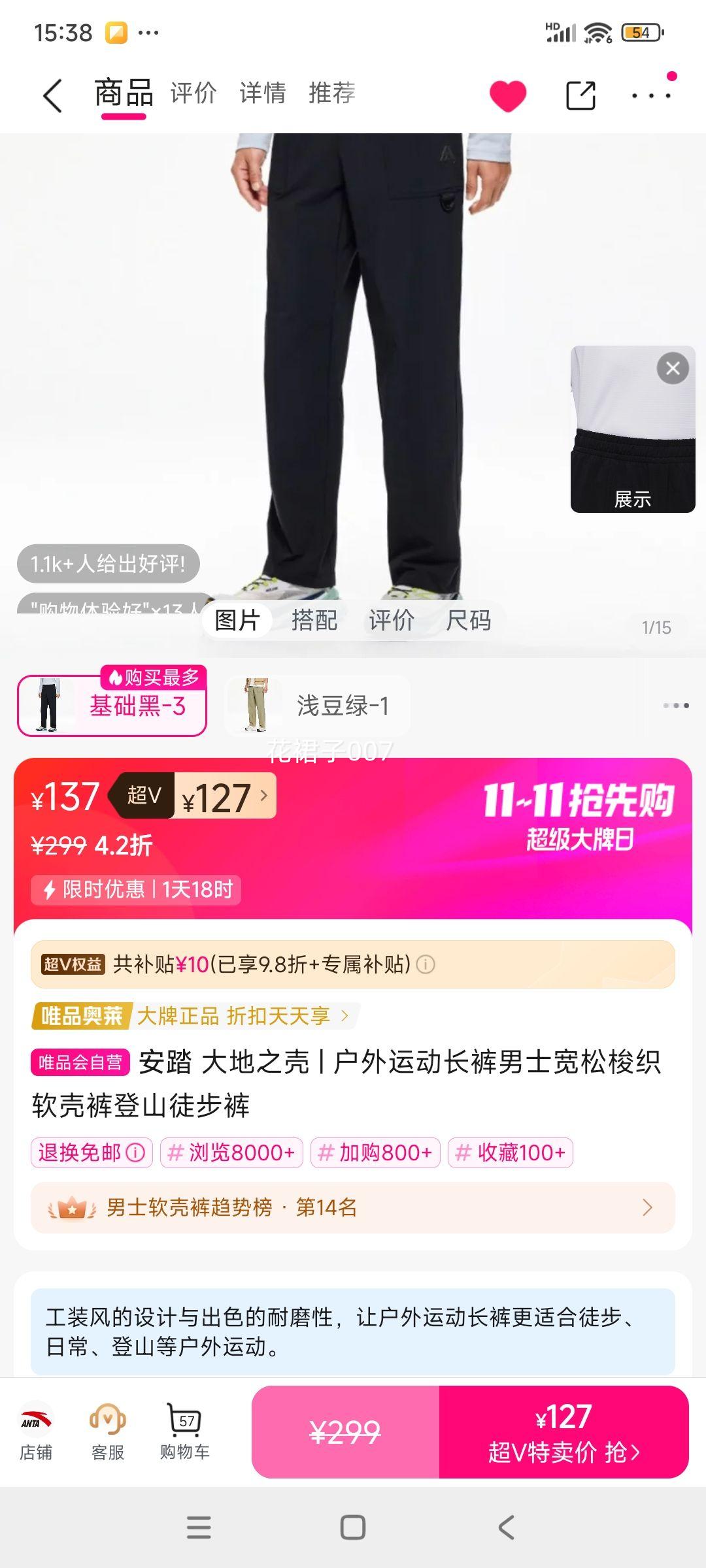
Task: Close the 展示 floating preview
Action: tap(673, 369)
